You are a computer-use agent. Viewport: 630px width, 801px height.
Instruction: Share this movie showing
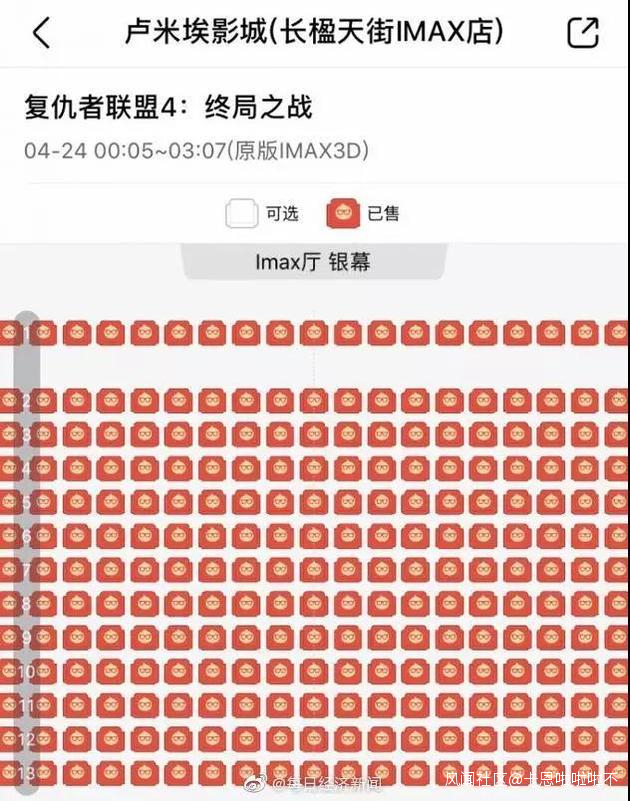(583, 33)
